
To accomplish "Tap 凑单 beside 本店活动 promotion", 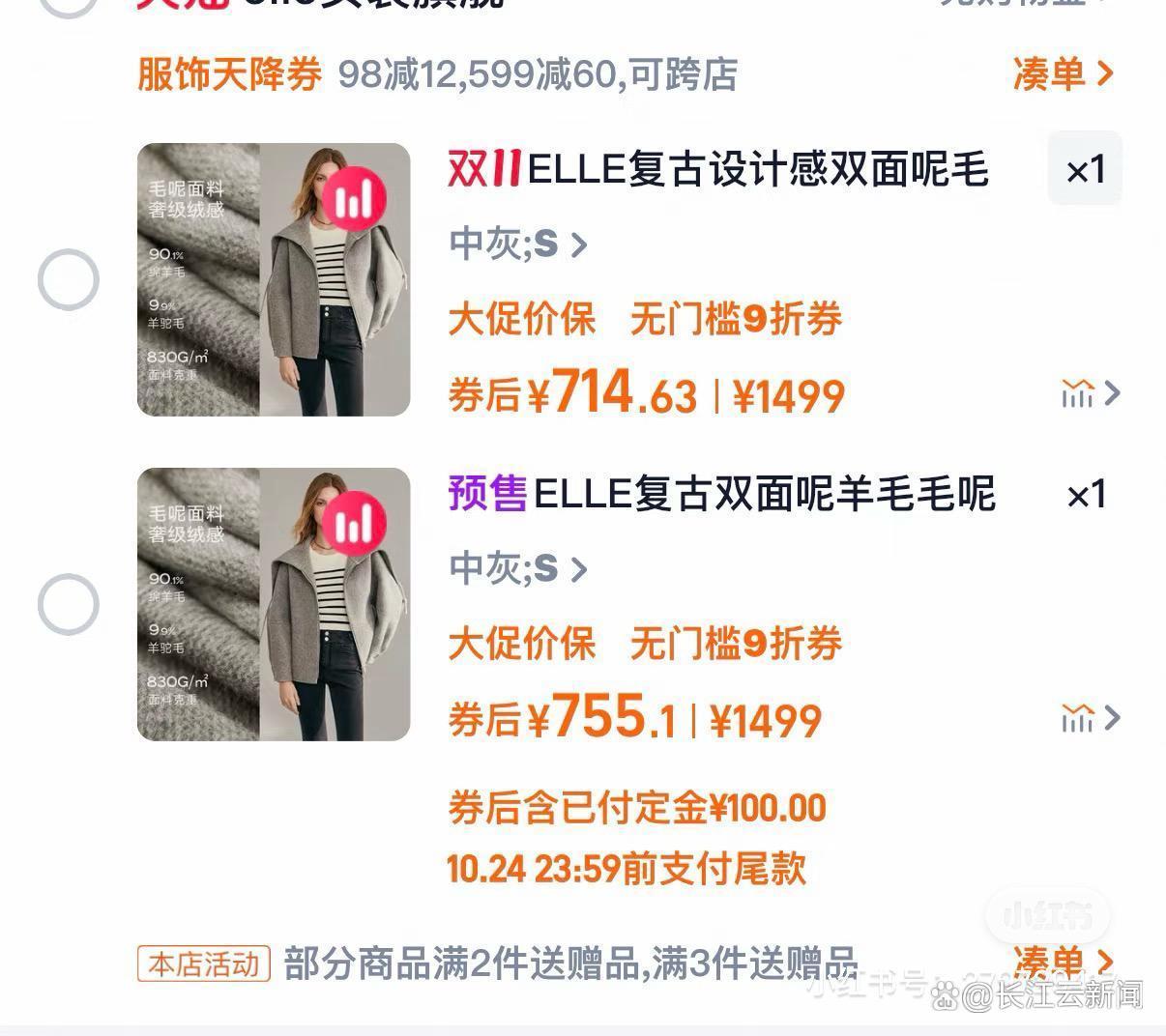I will tap(1063, 962).
